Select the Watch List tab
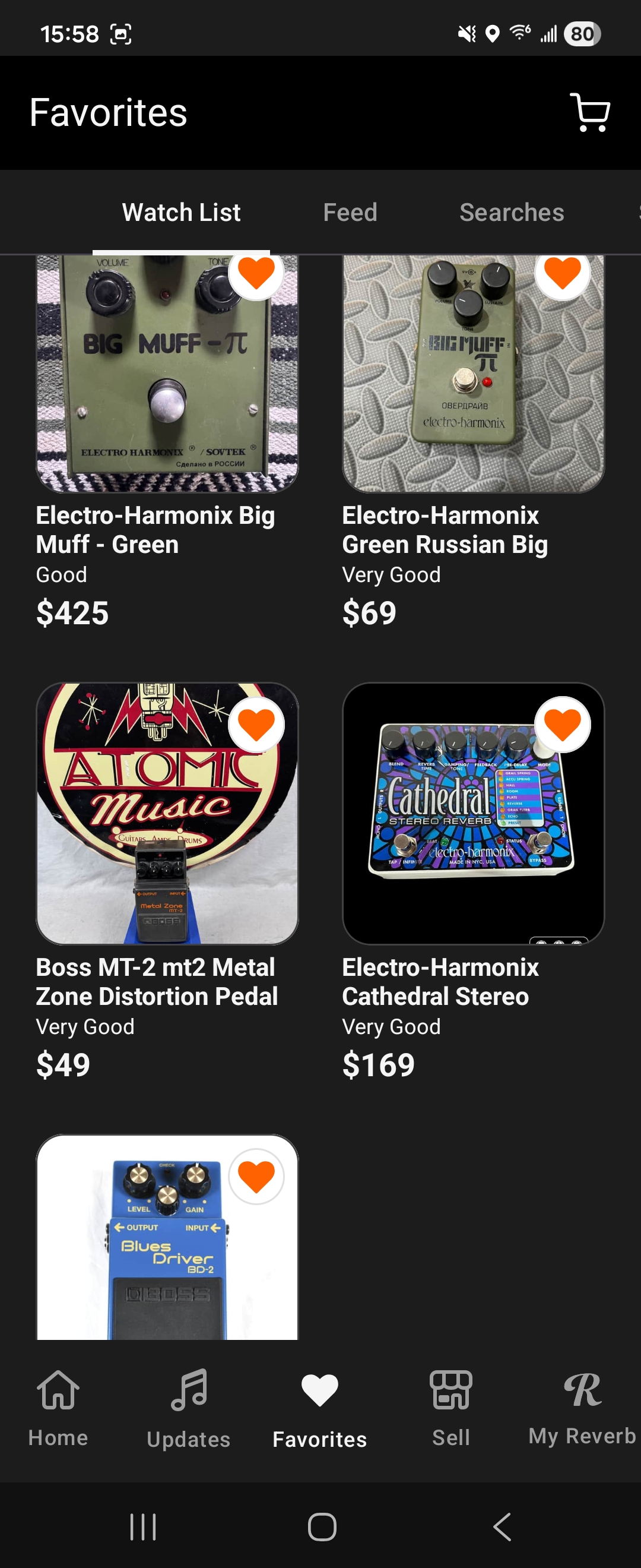 [181, 213]
